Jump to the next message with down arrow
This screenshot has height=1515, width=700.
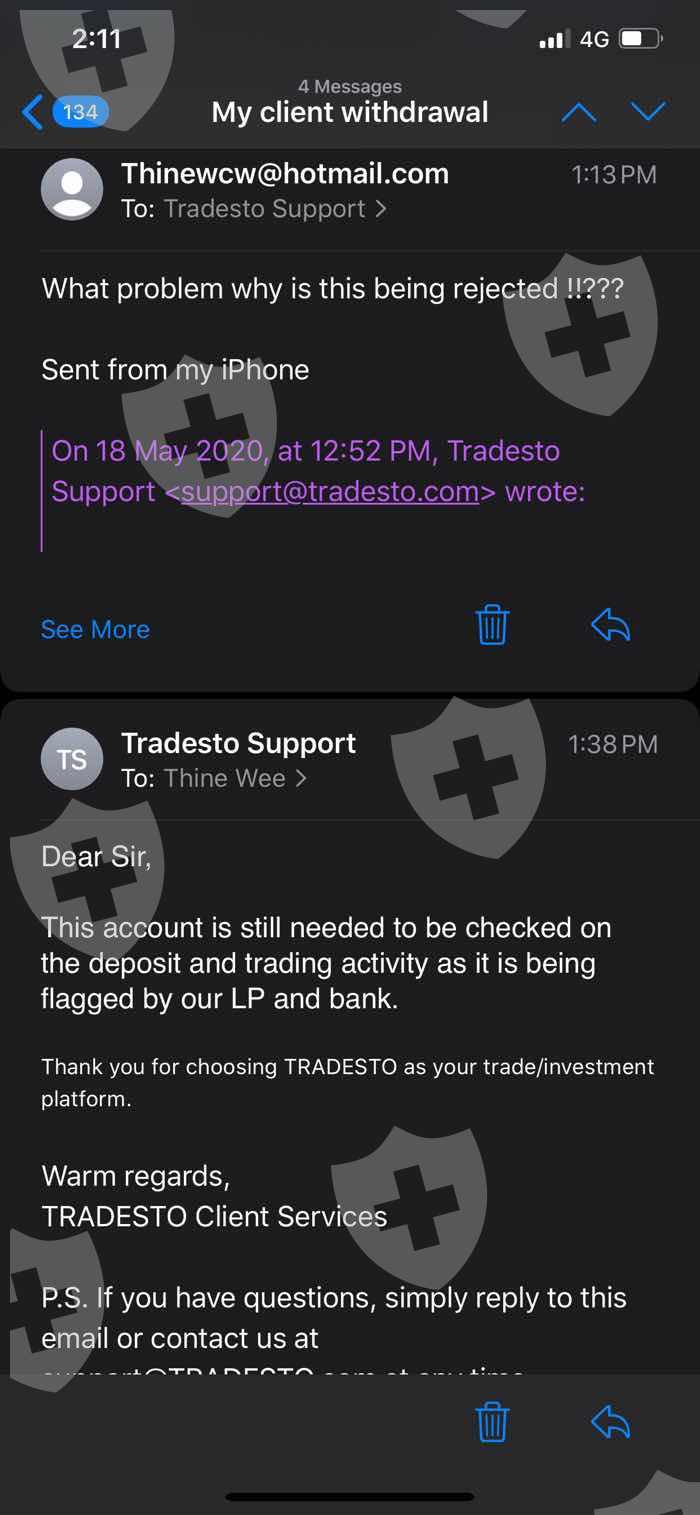[649, 112]
